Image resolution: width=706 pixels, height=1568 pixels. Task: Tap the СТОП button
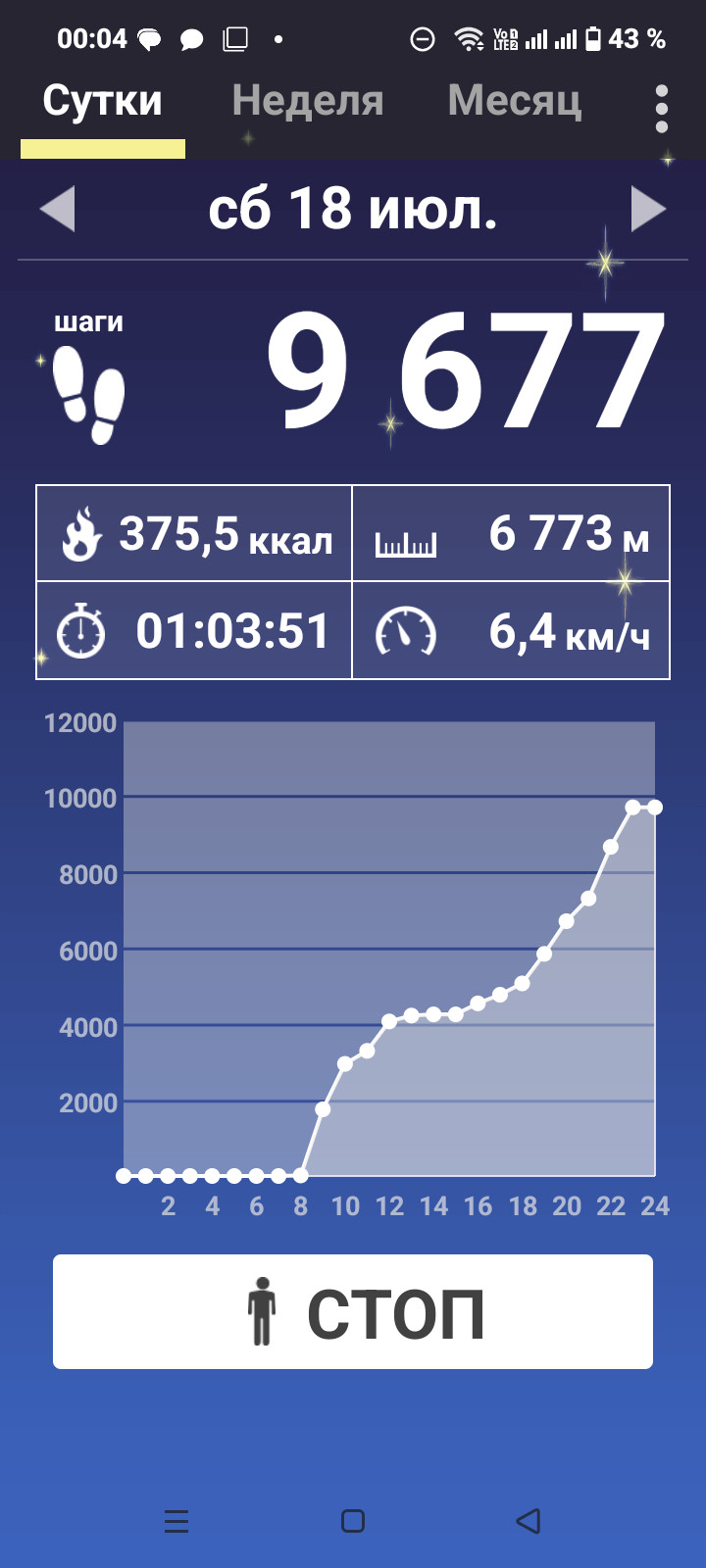353,1311
